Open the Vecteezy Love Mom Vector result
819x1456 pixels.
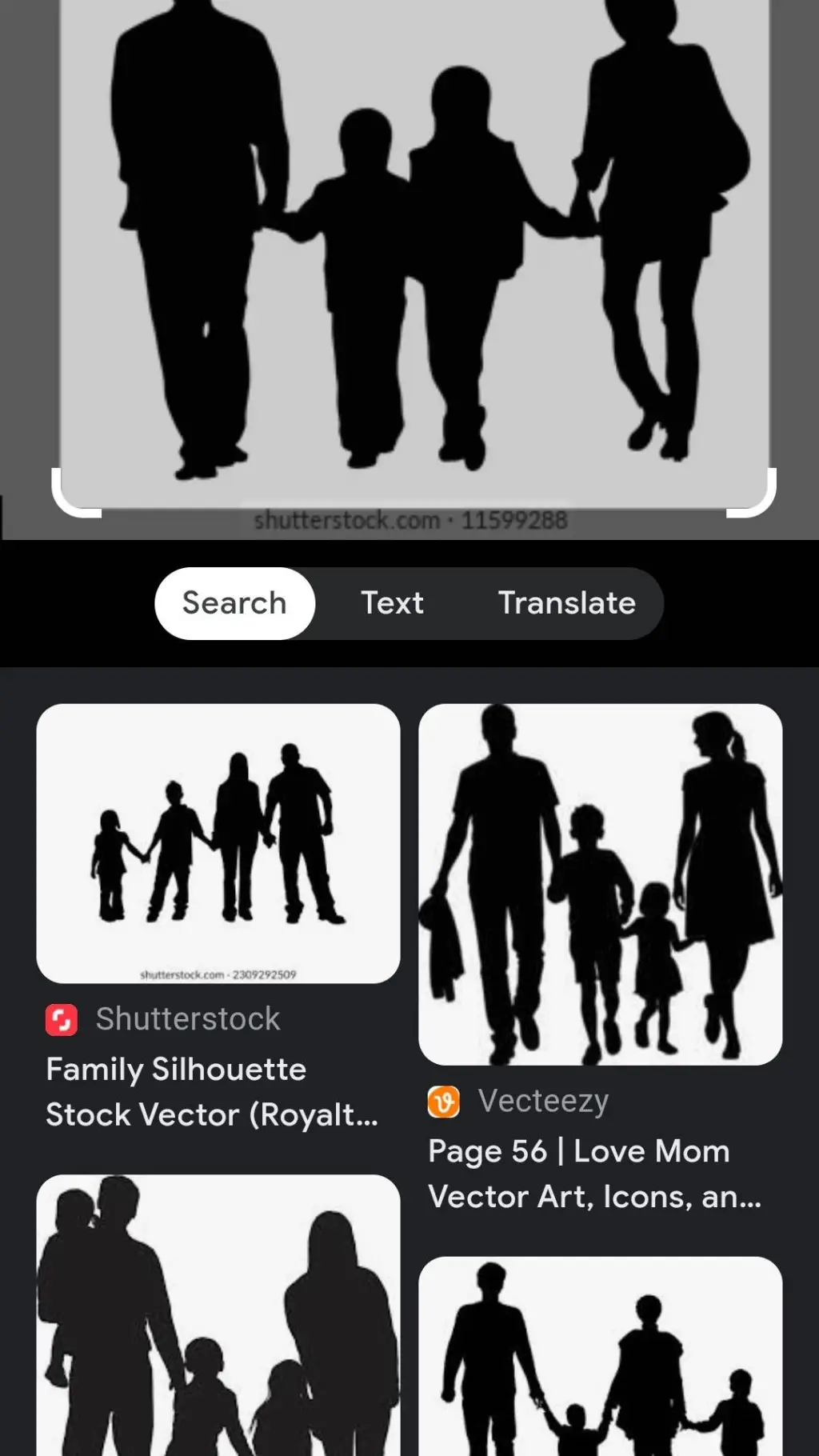600,884
